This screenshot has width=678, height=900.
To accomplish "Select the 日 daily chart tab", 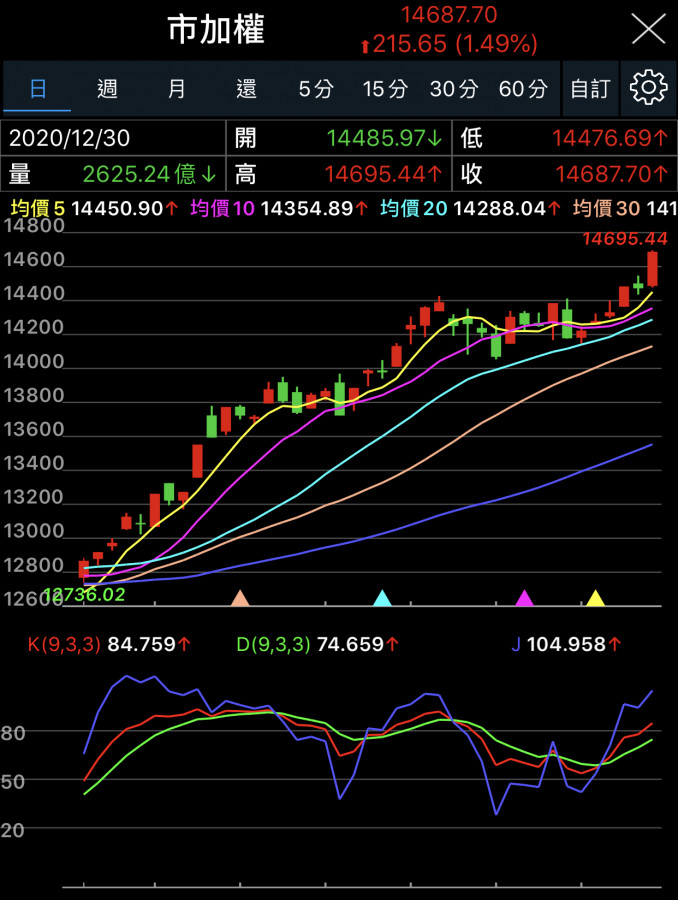I will pos(38,88).
